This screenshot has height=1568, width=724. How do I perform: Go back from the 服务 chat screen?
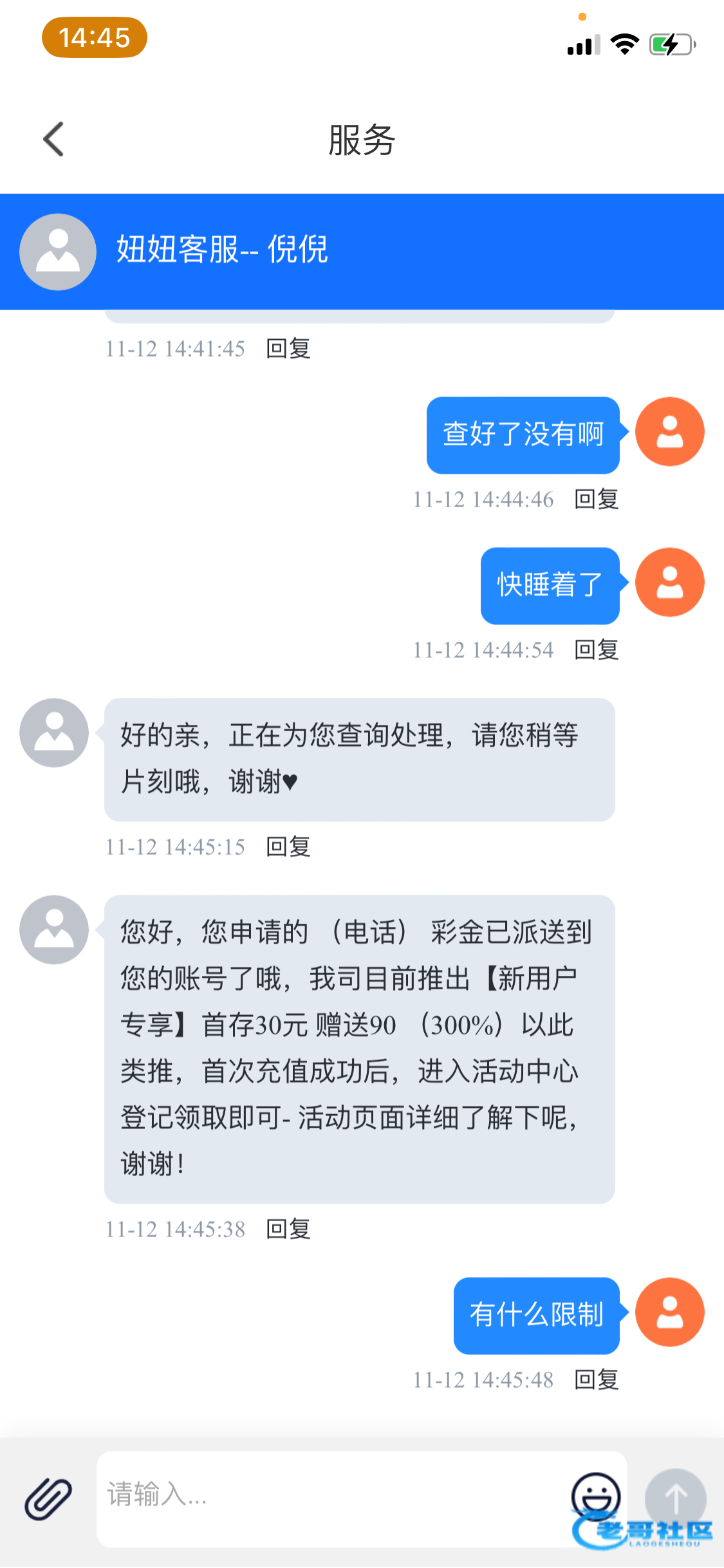click(54, 139)
